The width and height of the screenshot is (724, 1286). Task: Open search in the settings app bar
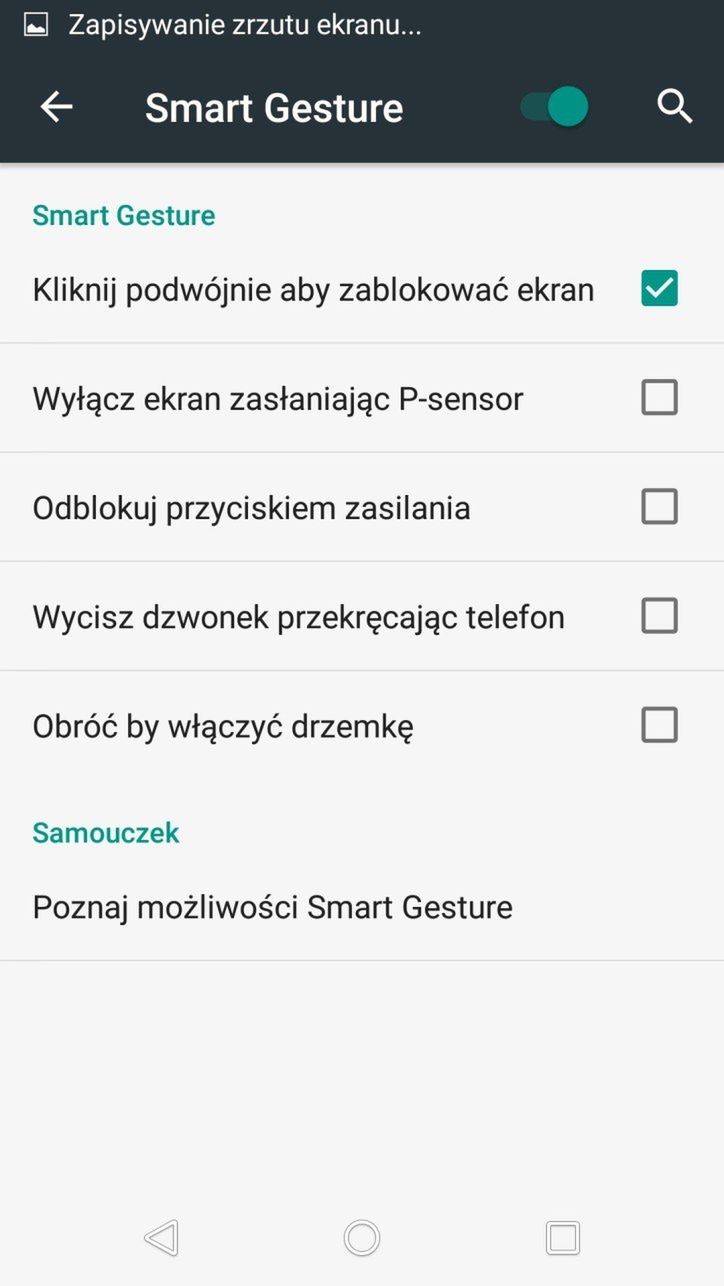pyautogui.click(x=675, y=107)
